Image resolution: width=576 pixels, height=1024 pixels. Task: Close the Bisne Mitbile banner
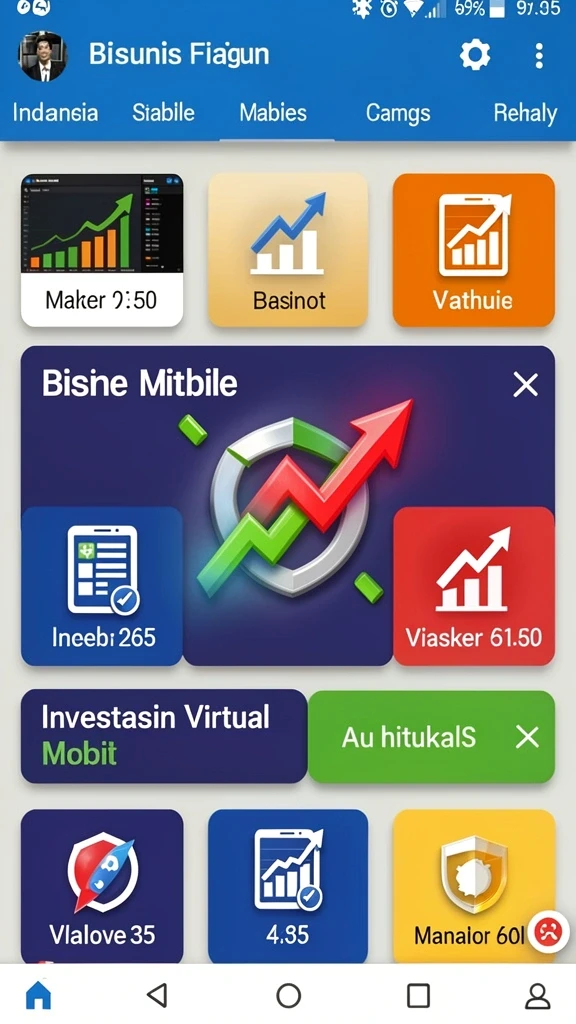click(x=526, y=385)
